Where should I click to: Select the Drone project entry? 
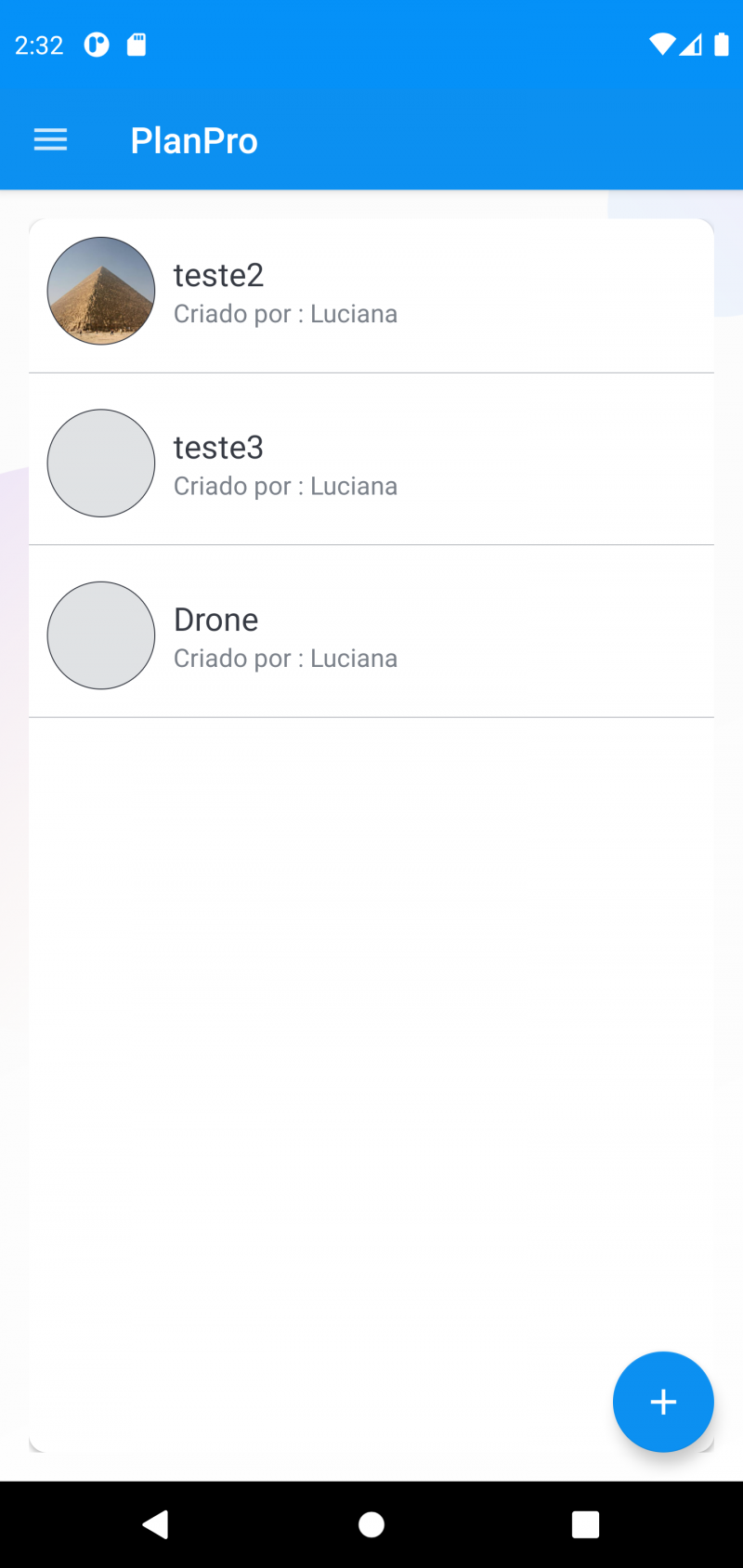[371, 632]
